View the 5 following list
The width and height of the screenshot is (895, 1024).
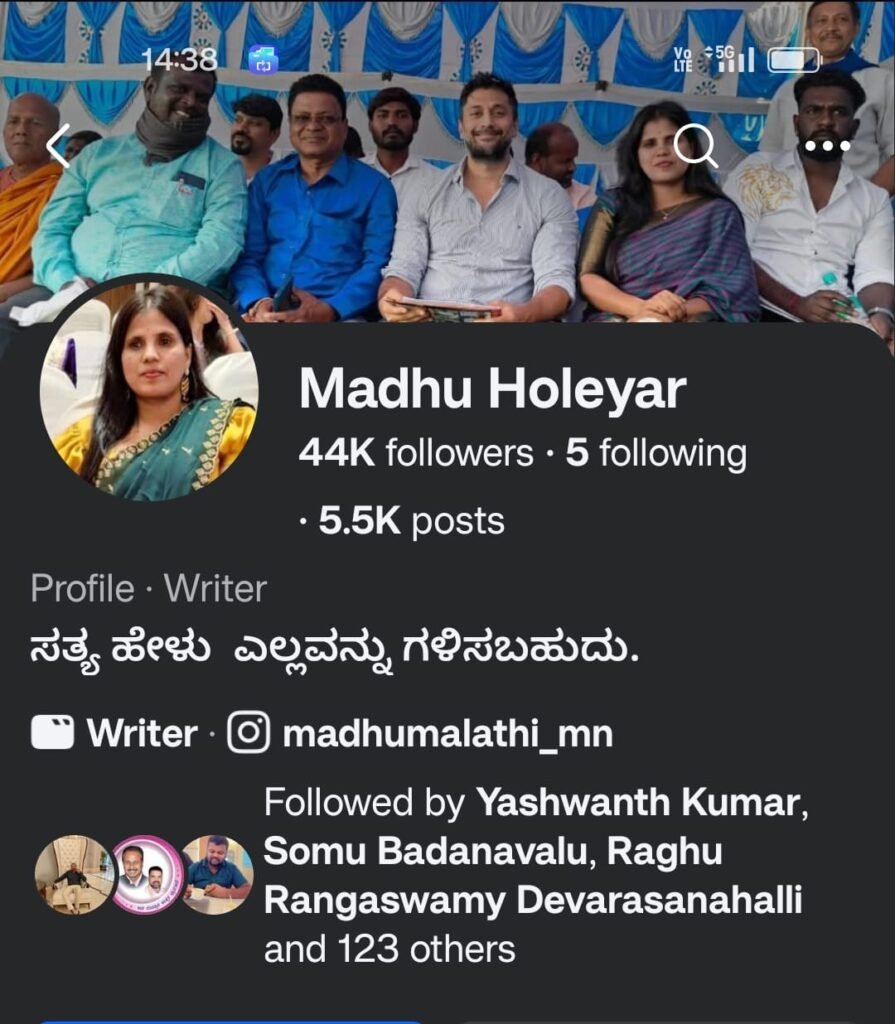pos(656,454)
